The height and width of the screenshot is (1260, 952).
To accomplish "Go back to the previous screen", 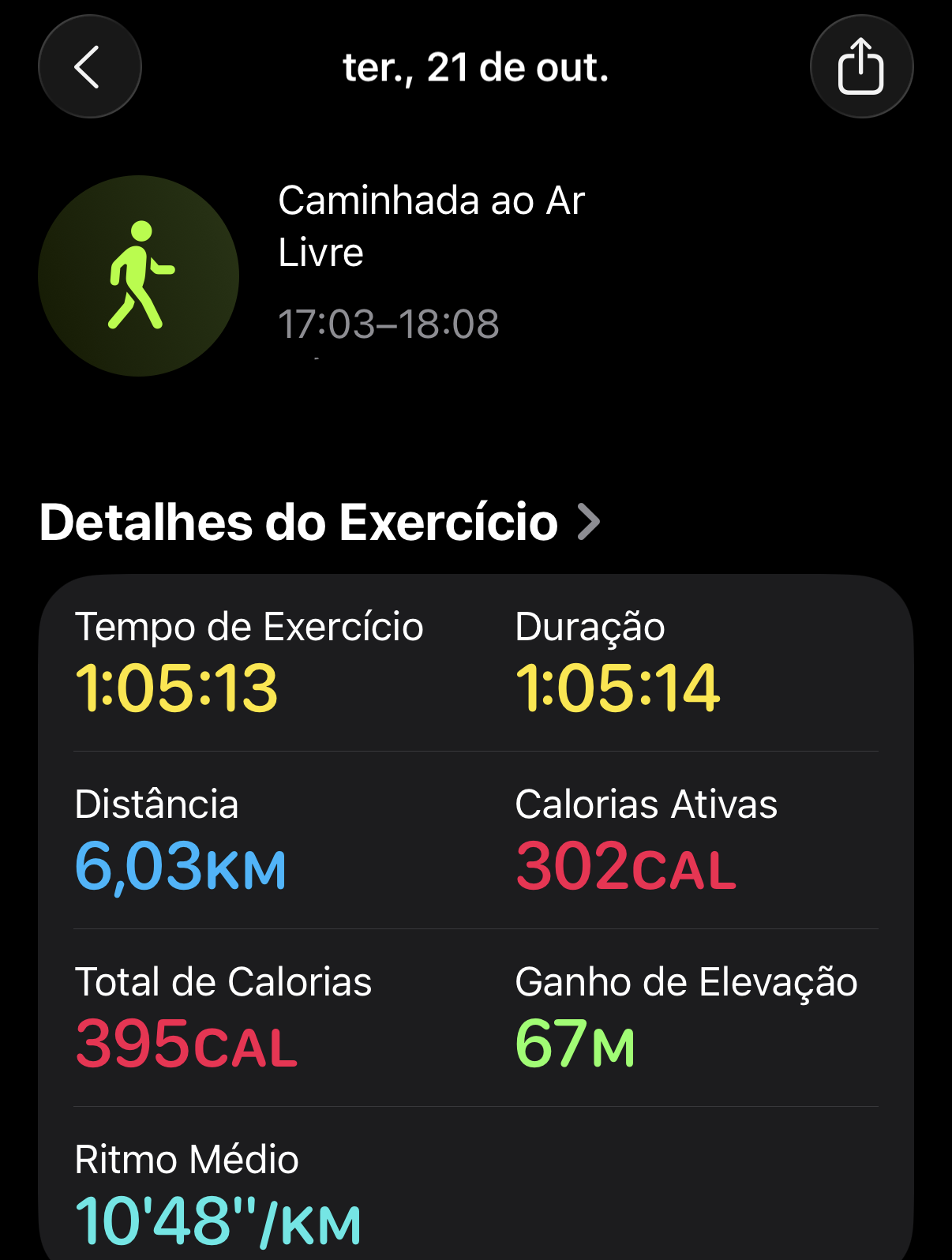I will click(x=89, y=67).
